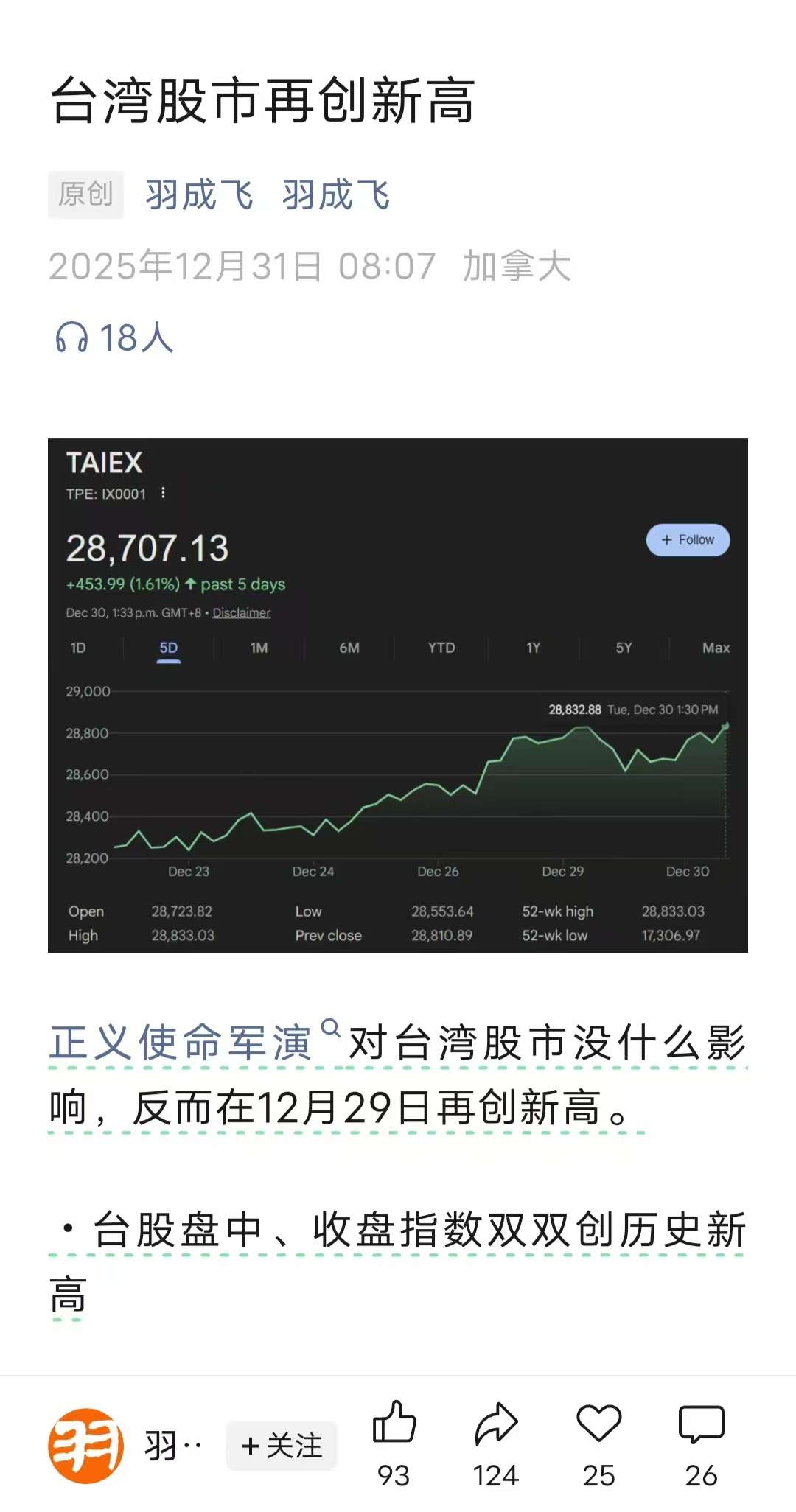The width and height of the screenshot is (796, 1512).
Task: Like the article with the thumbs-up icon
Action: pos(394,1424)
